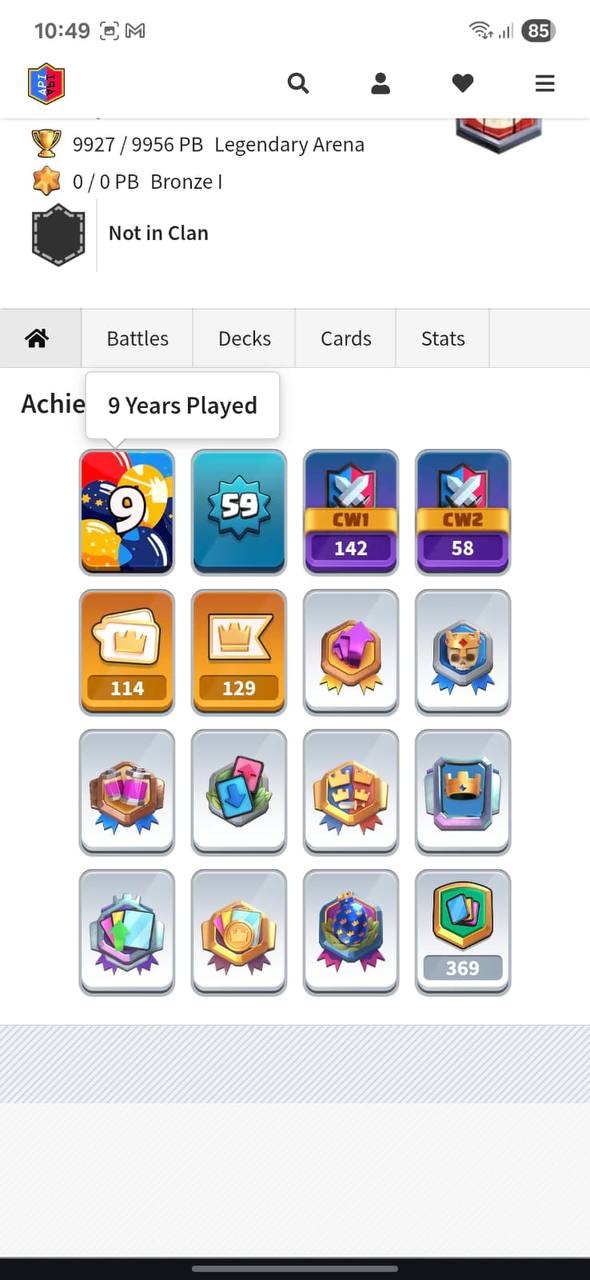Viewport: 590px width, 1280px height.
Task: Go to the RoyaleAPI home logo
Action: (x=46, y=84)
